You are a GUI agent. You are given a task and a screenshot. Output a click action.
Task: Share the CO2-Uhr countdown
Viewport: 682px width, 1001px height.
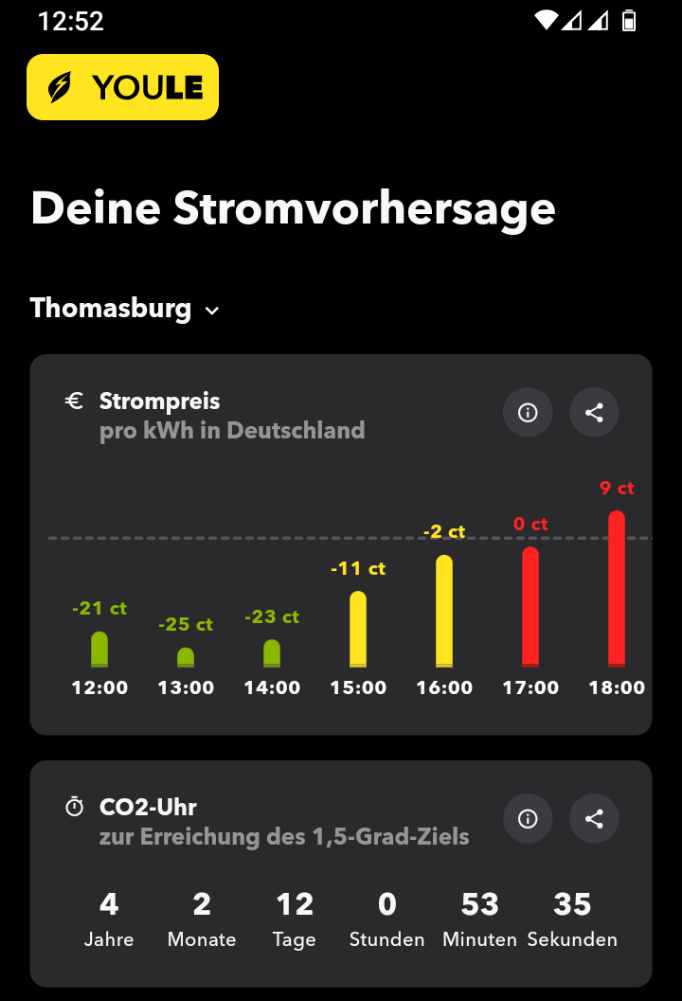point(594,819)
